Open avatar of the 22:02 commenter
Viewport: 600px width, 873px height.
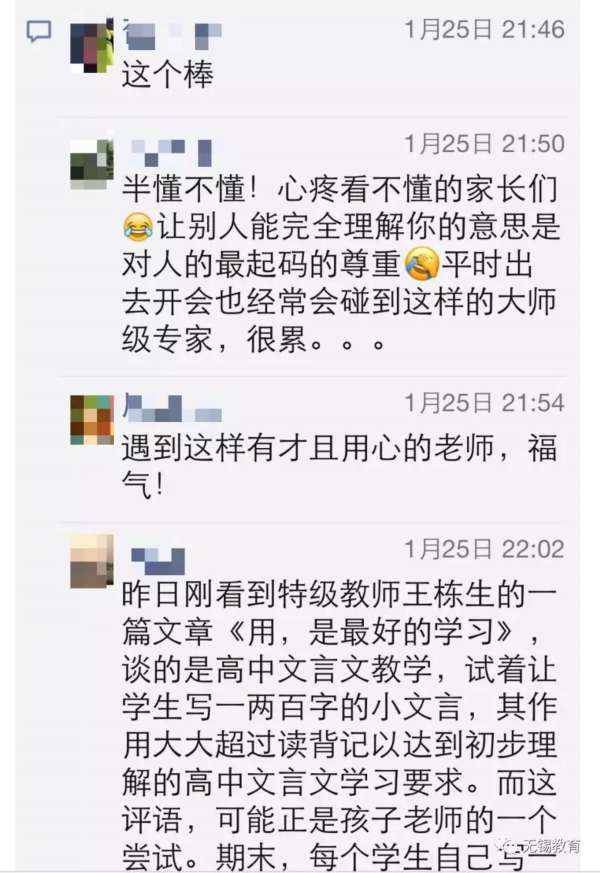(x=91, y=561)
